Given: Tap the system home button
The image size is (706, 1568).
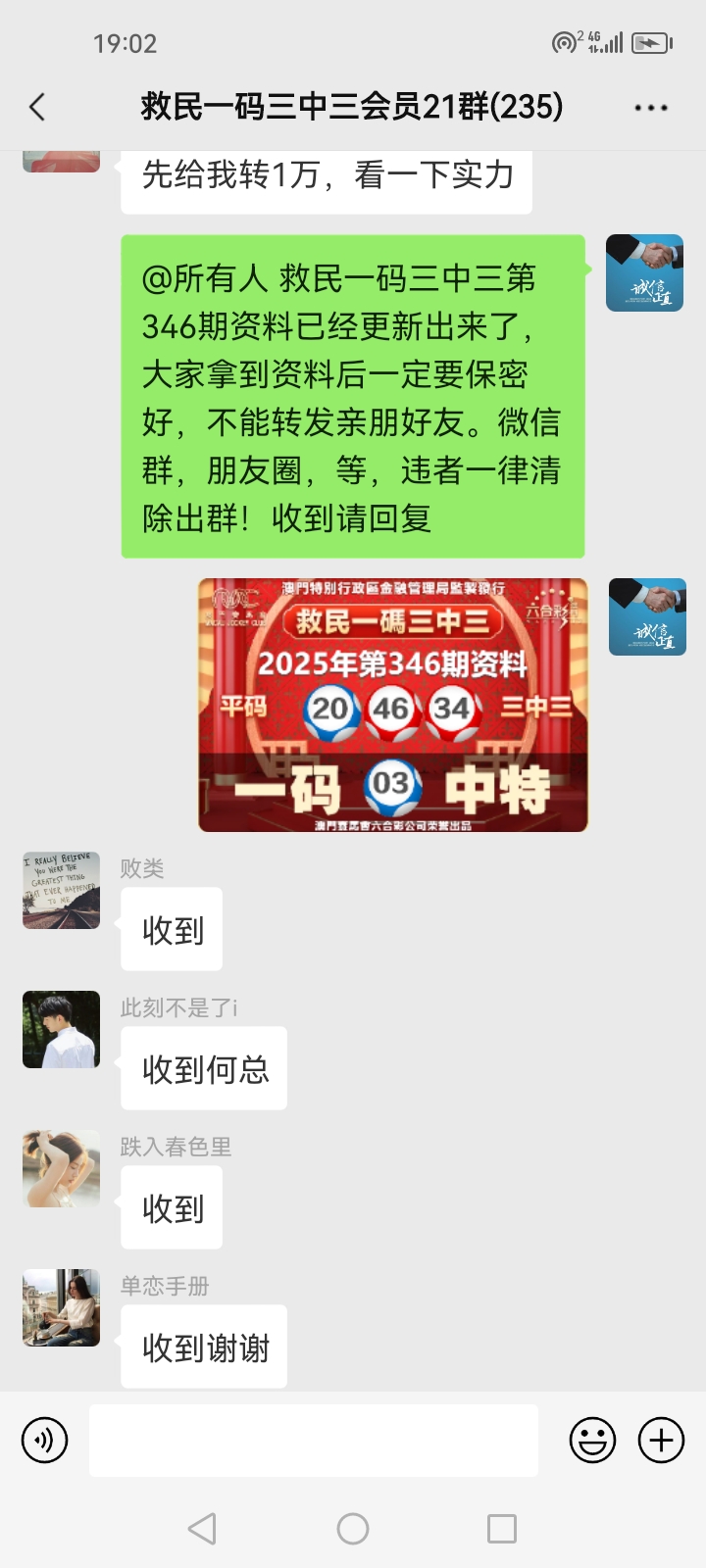Looking at the screenshot, I should click(x=353, y=1529).
